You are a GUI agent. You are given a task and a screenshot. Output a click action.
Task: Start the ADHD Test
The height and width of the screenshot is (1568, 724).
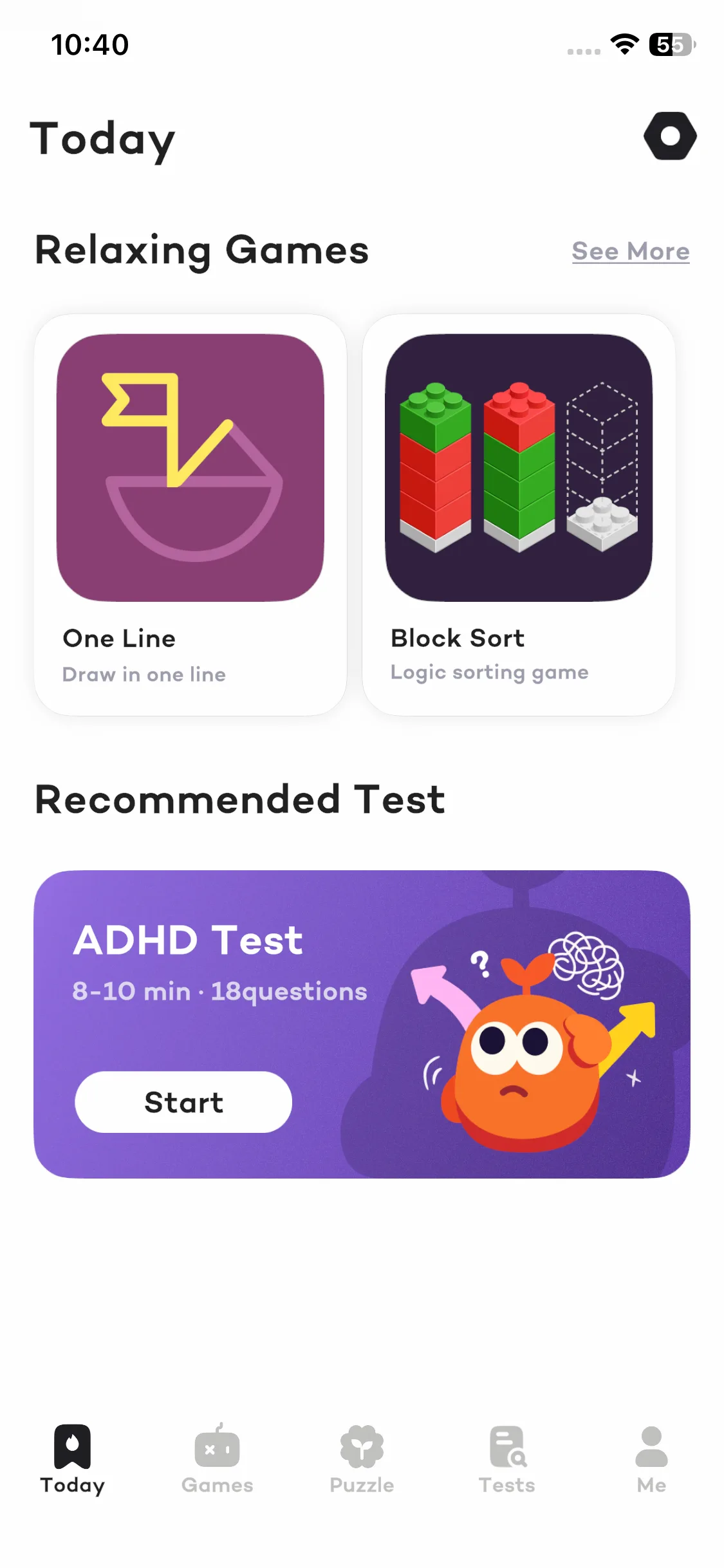[x=183, y=1102]
